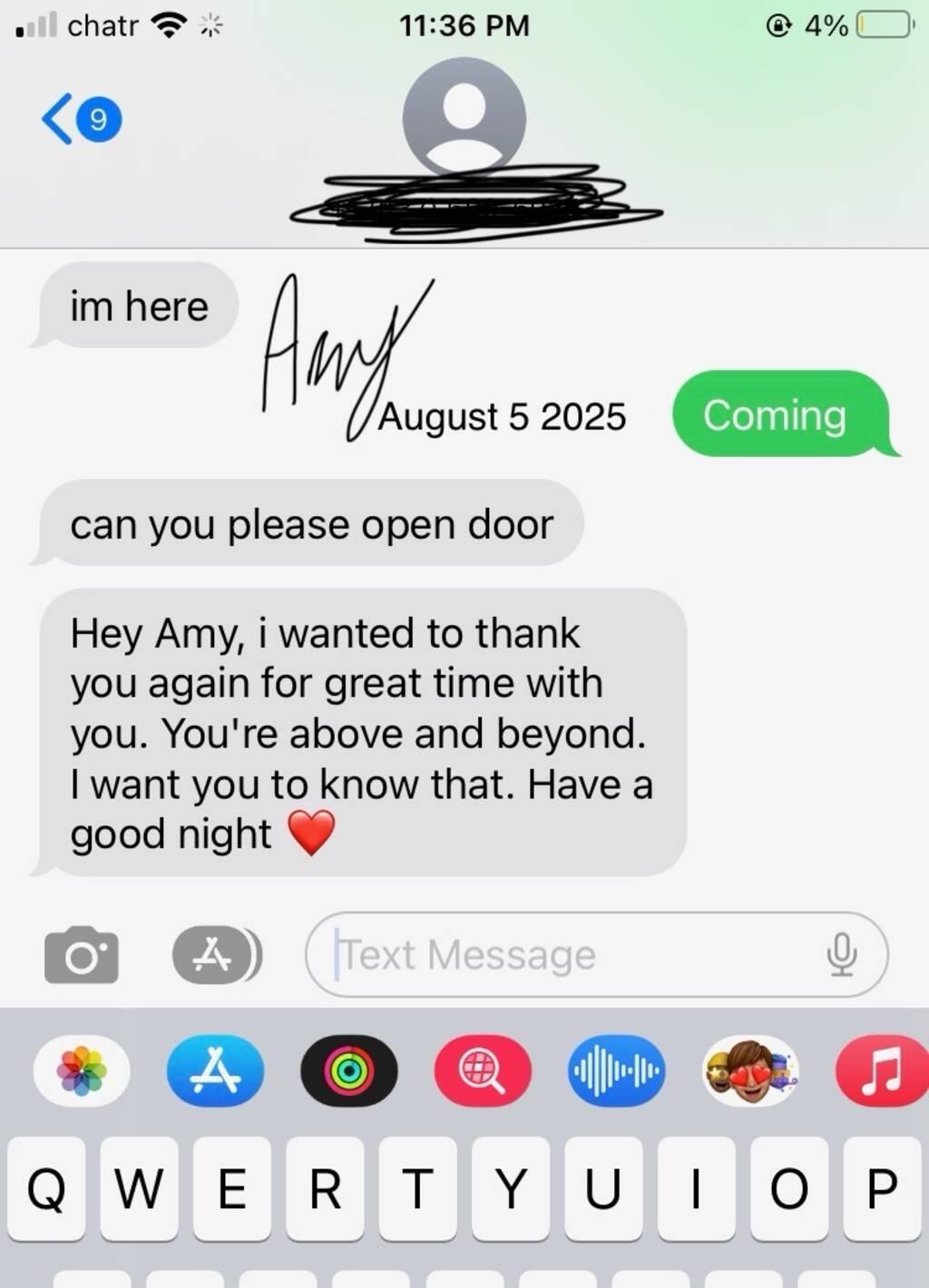Screen dimensions: 929x1288
Task: Open the Fitness activity rings app
Action: (x=348, y=1070)
